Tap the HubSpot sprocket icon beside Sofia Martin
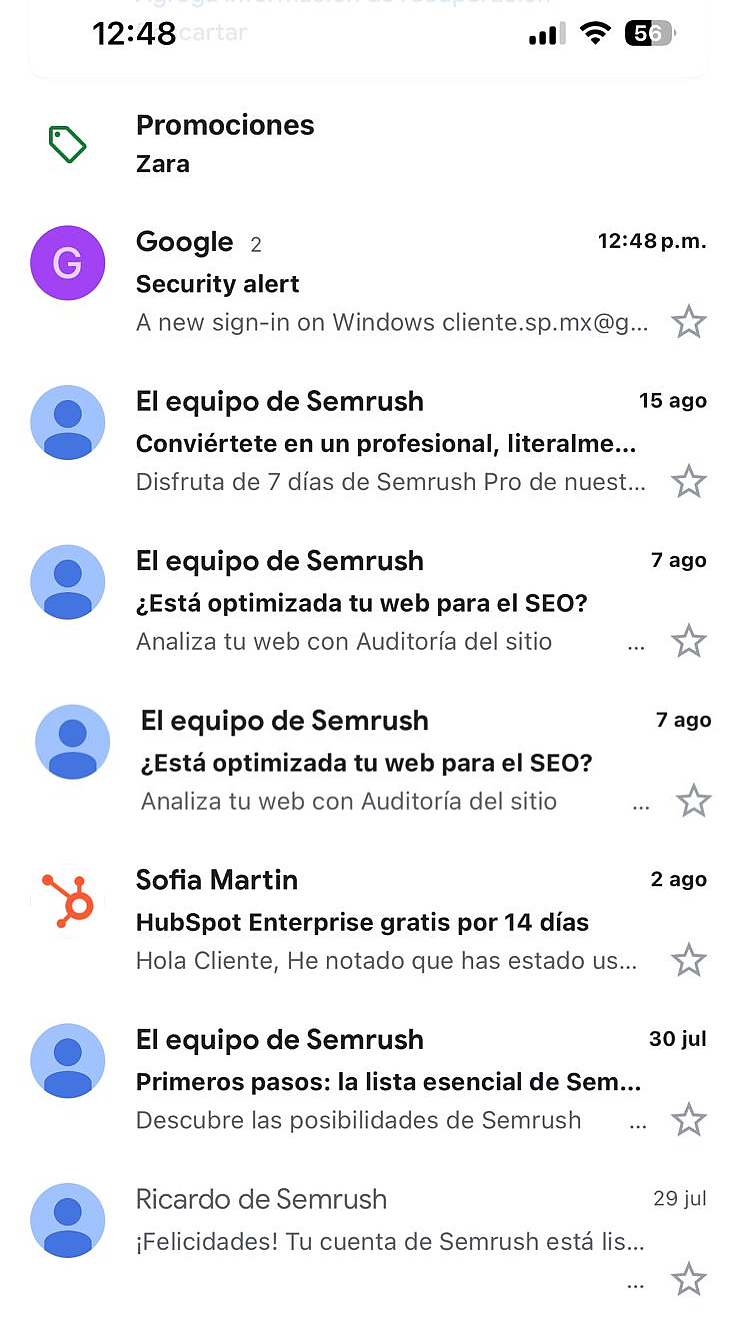Screen dimensions: 738x1320 point(67,900)
